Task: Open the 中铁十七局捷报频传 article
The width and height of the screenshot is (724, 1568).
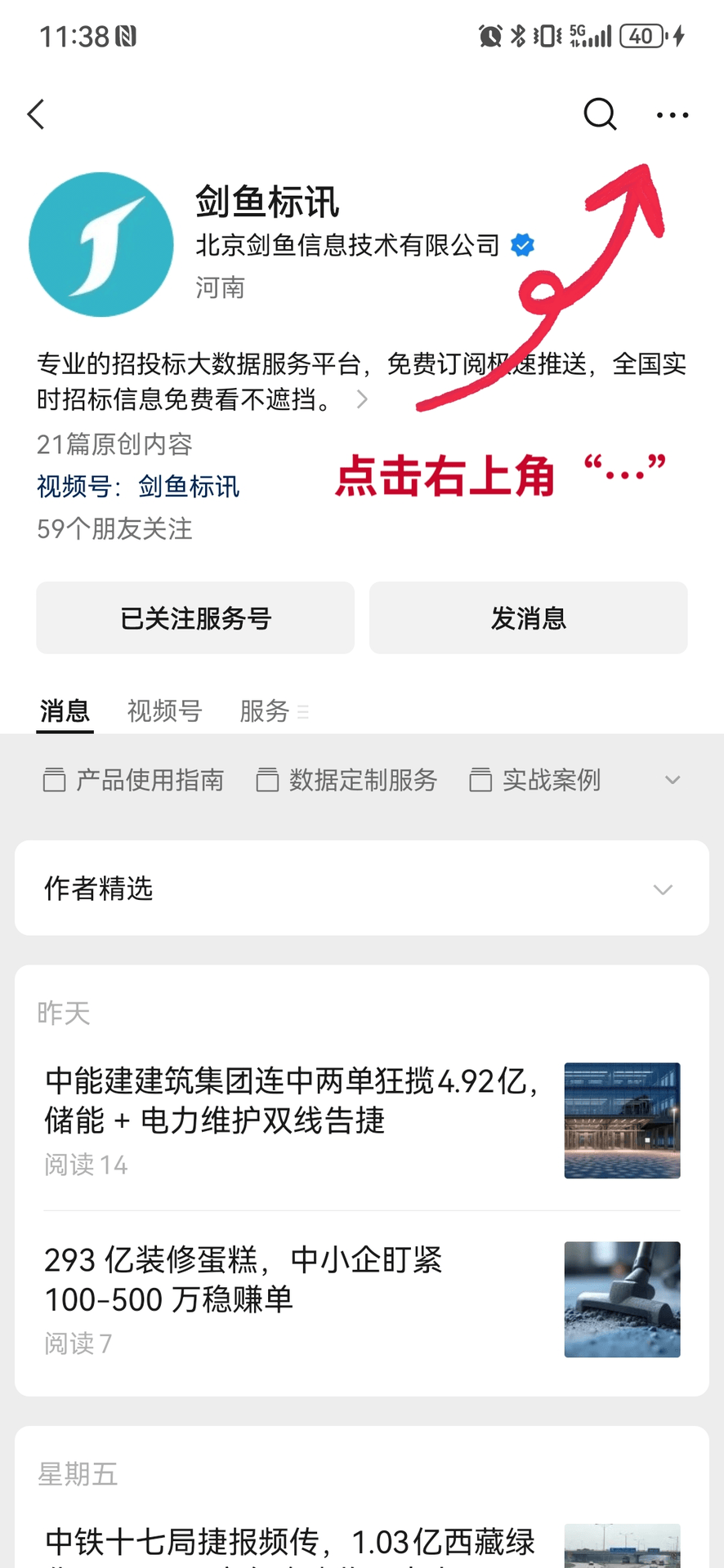Action: [290, 1542]
